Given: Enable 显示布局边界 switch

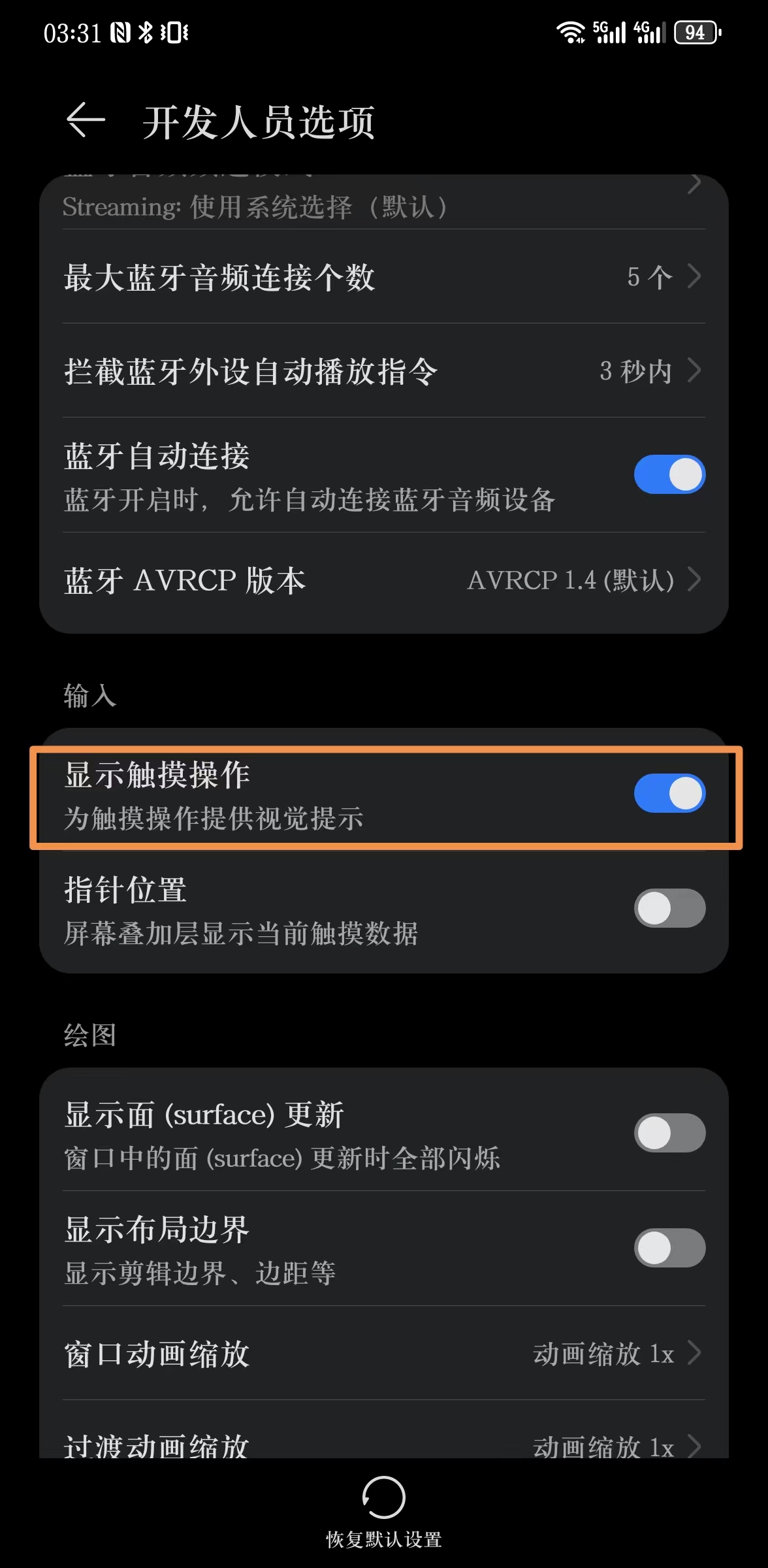Looking at the screenshot, I should [669, 1248].
